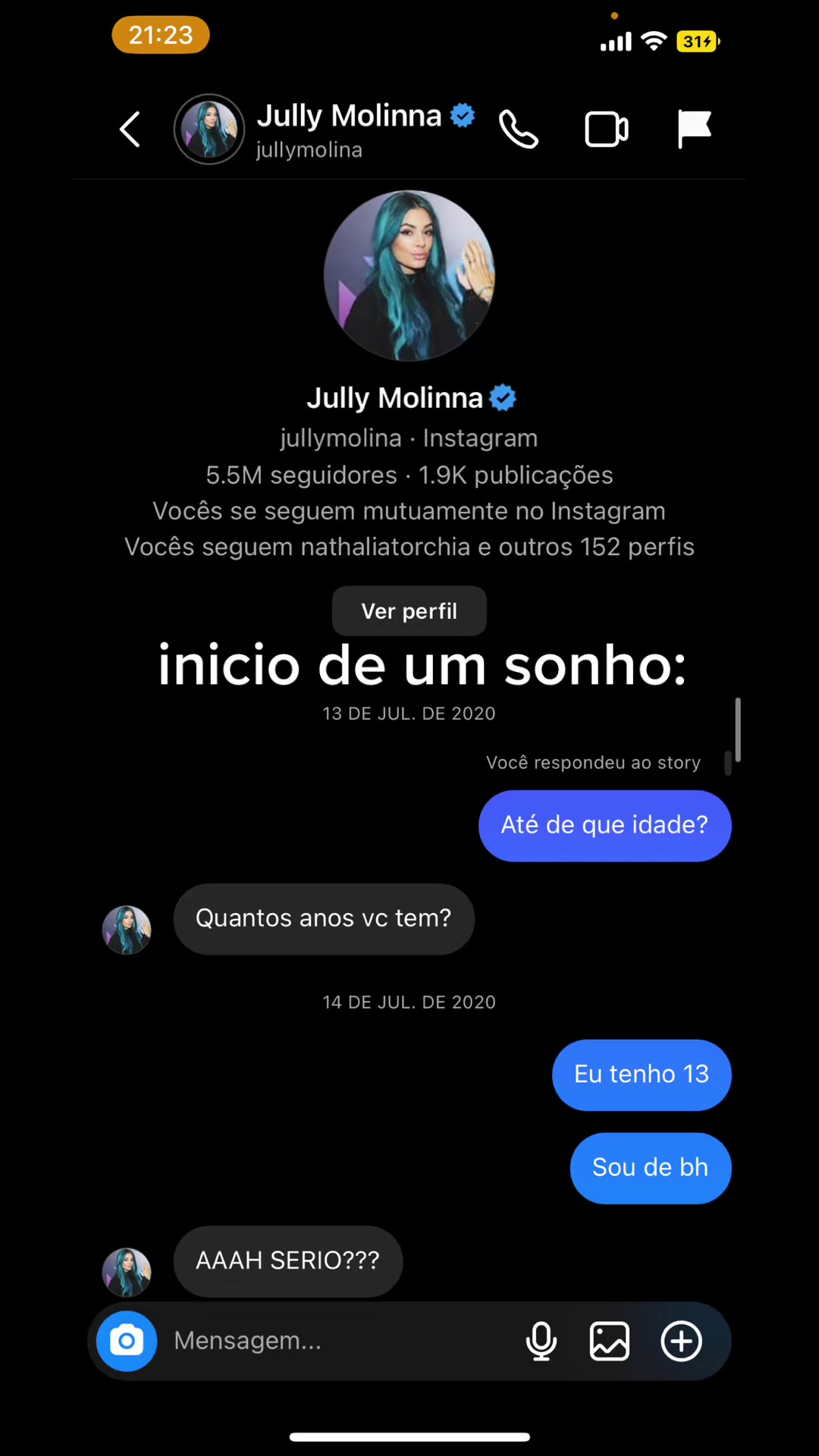
Task: Open the camera from the message bar
Action: tap(127, 1341)
